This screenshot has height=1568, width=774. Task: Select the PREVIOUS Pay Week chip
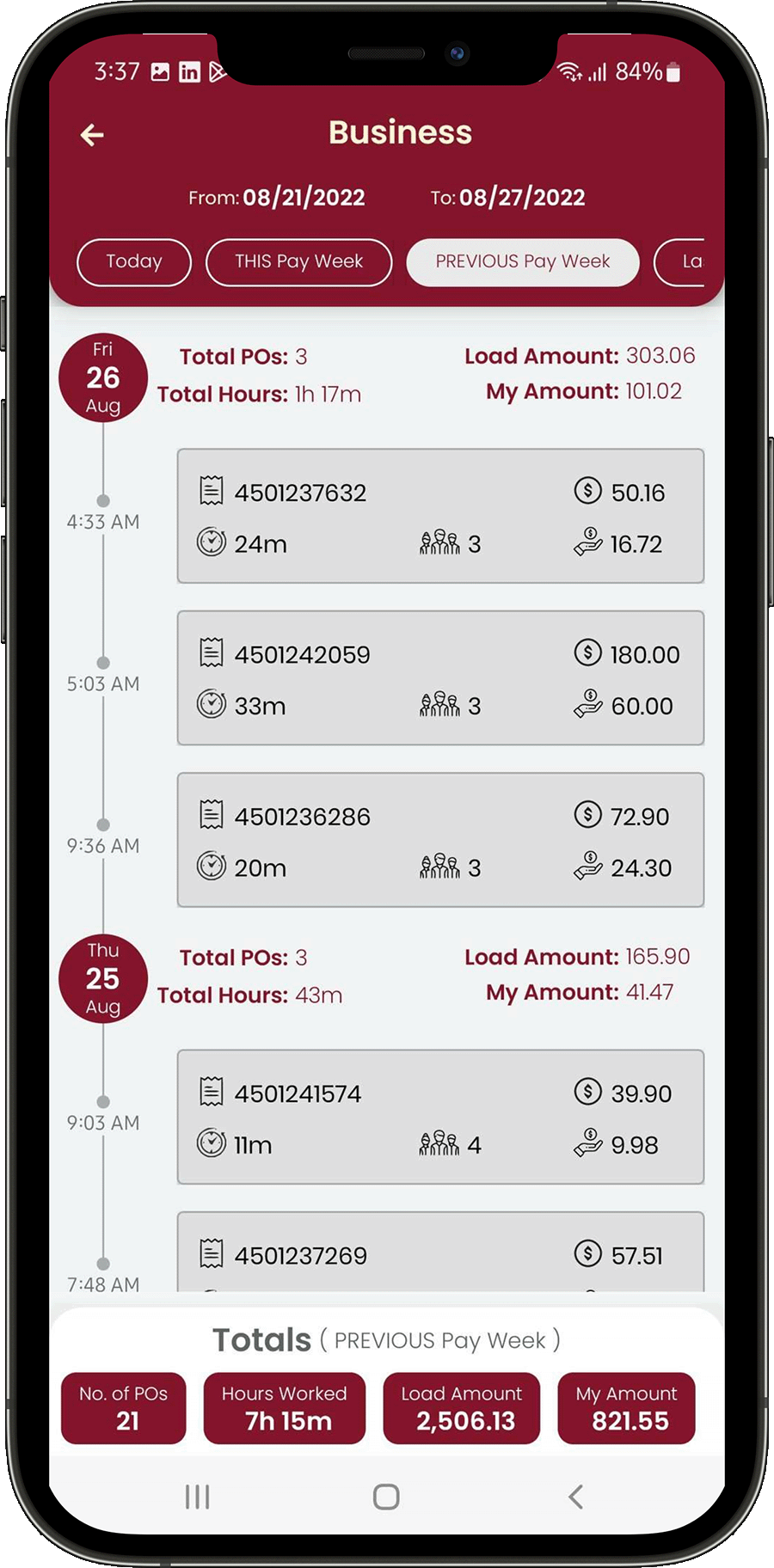(x=522, y=262)
